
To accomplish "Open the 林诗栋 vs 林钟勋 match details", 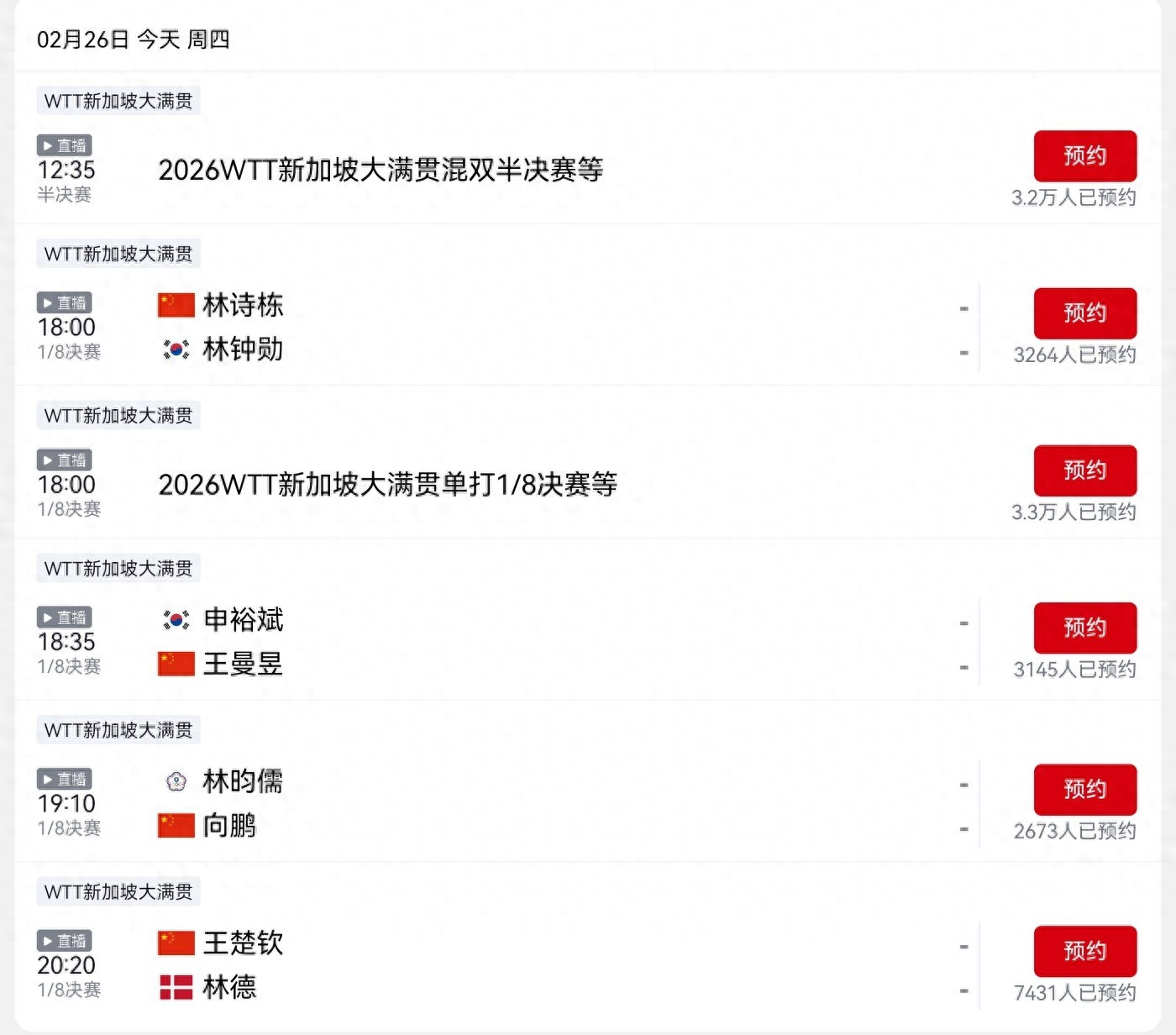I will (504, 327).
